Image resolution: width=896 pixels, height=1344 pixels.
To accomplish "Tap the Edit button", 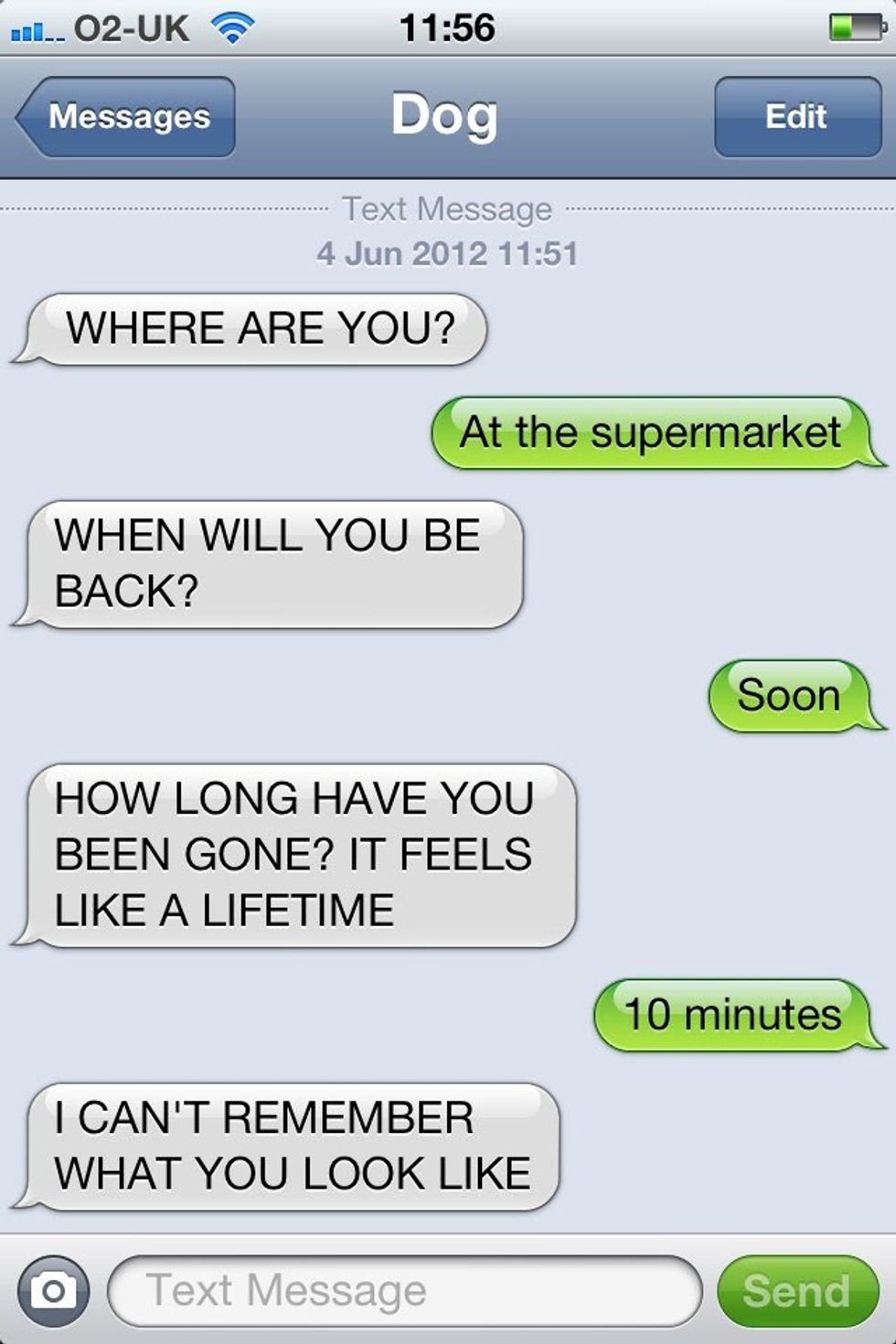I will point(796,117).
